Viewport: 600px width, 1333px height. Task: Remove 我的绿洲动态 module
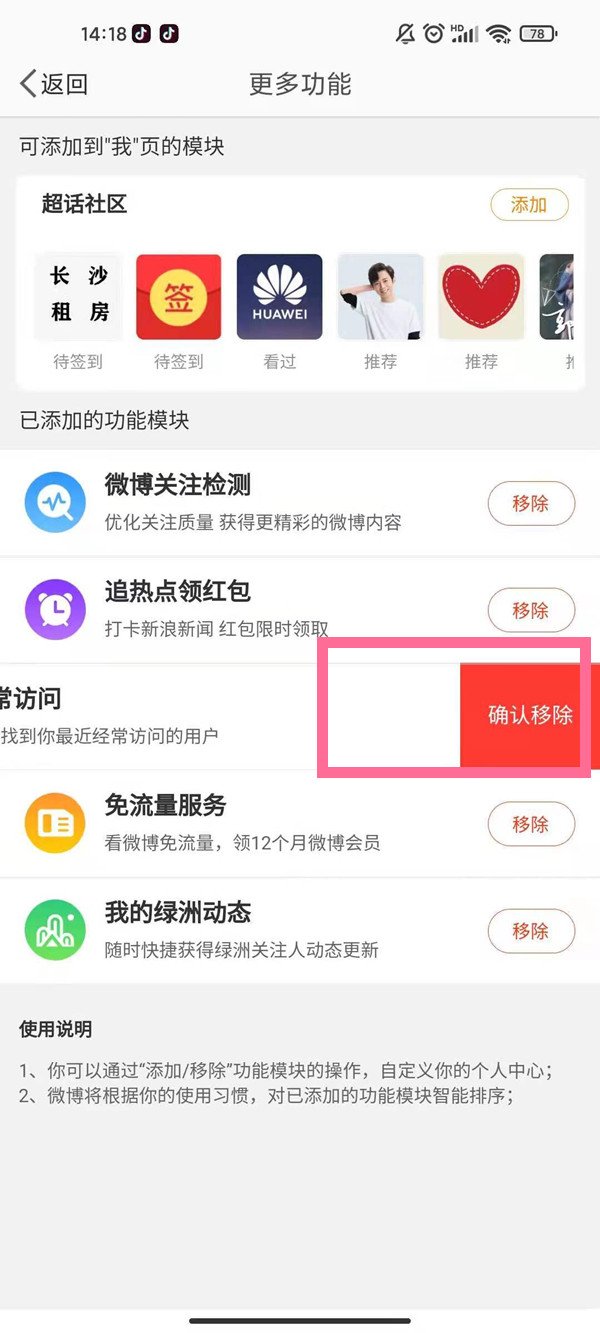pyautogui.click(x=531, y=931)
